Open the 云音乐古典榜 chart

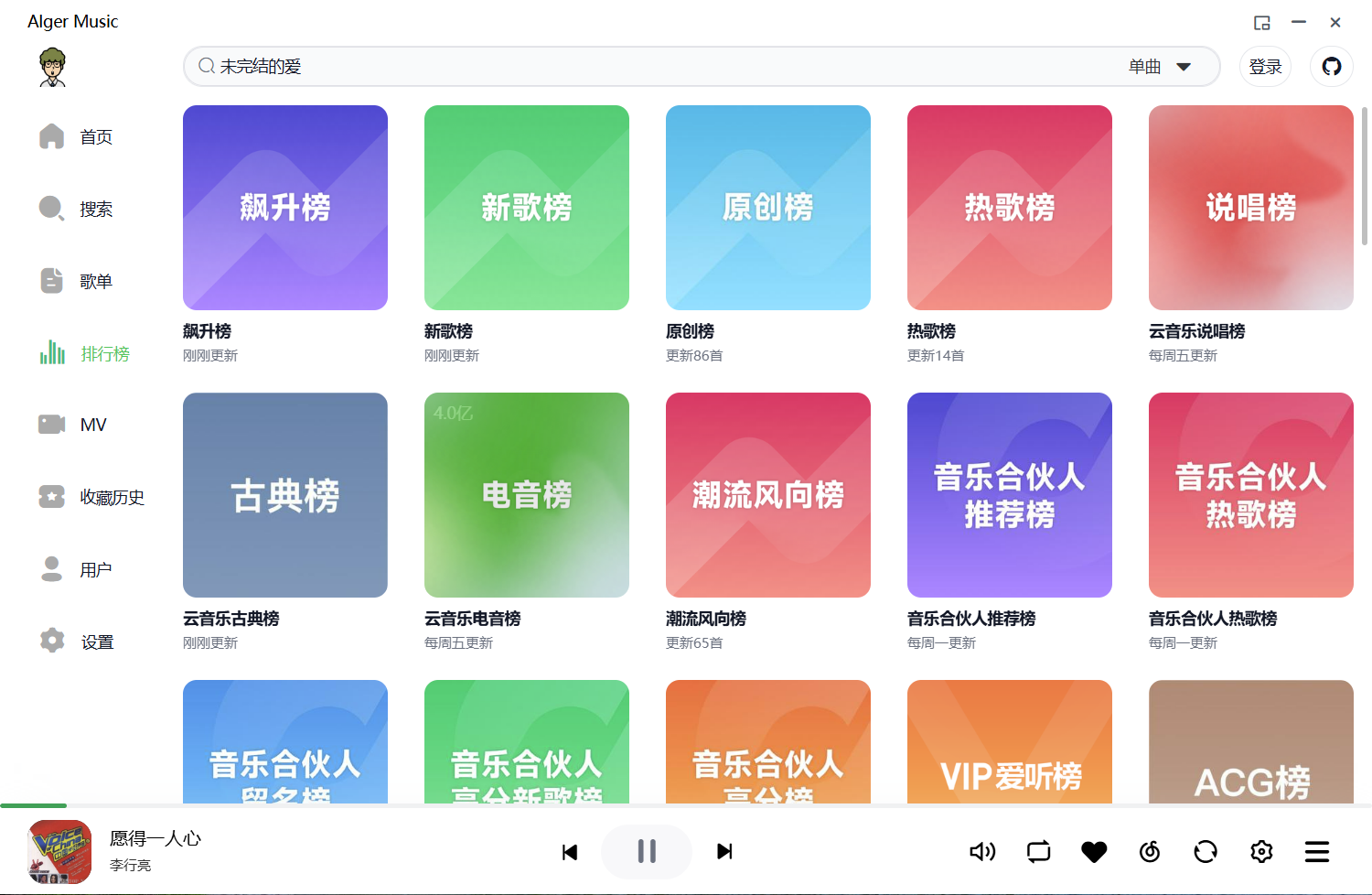(x=285, y=495)
